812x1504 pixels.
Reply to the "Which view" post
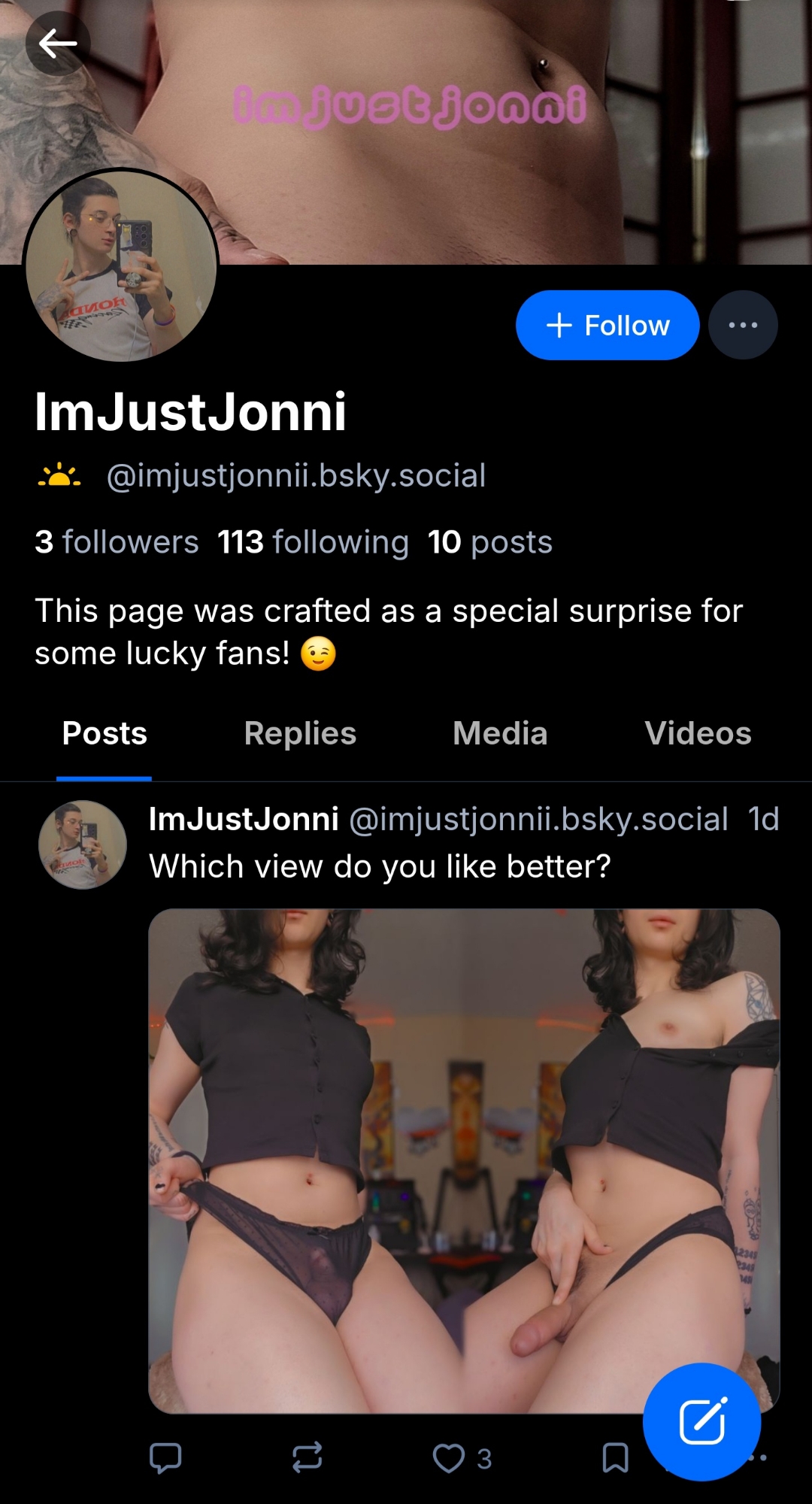pos(165,1457)
